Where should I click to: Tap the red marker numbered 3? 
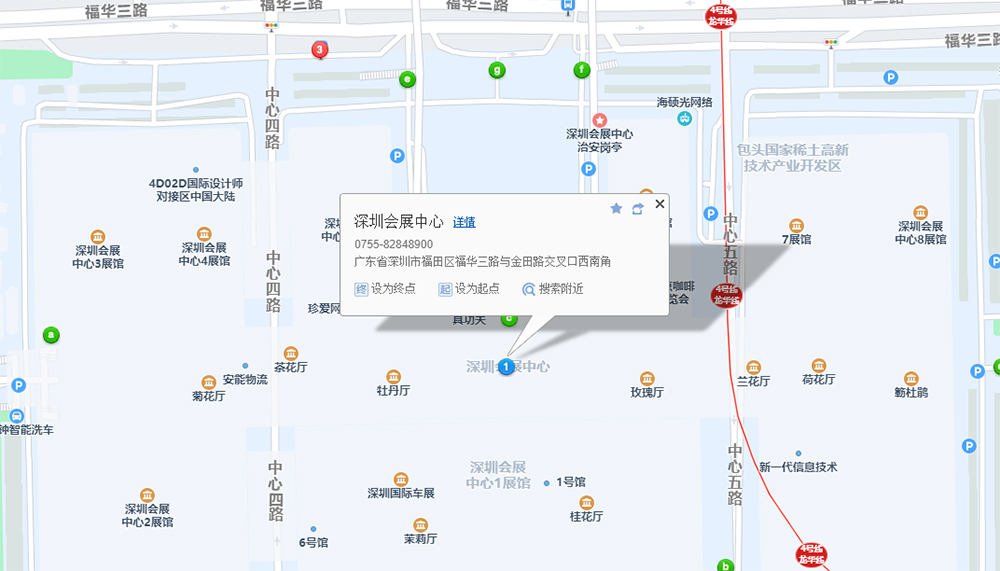[319, 49]
